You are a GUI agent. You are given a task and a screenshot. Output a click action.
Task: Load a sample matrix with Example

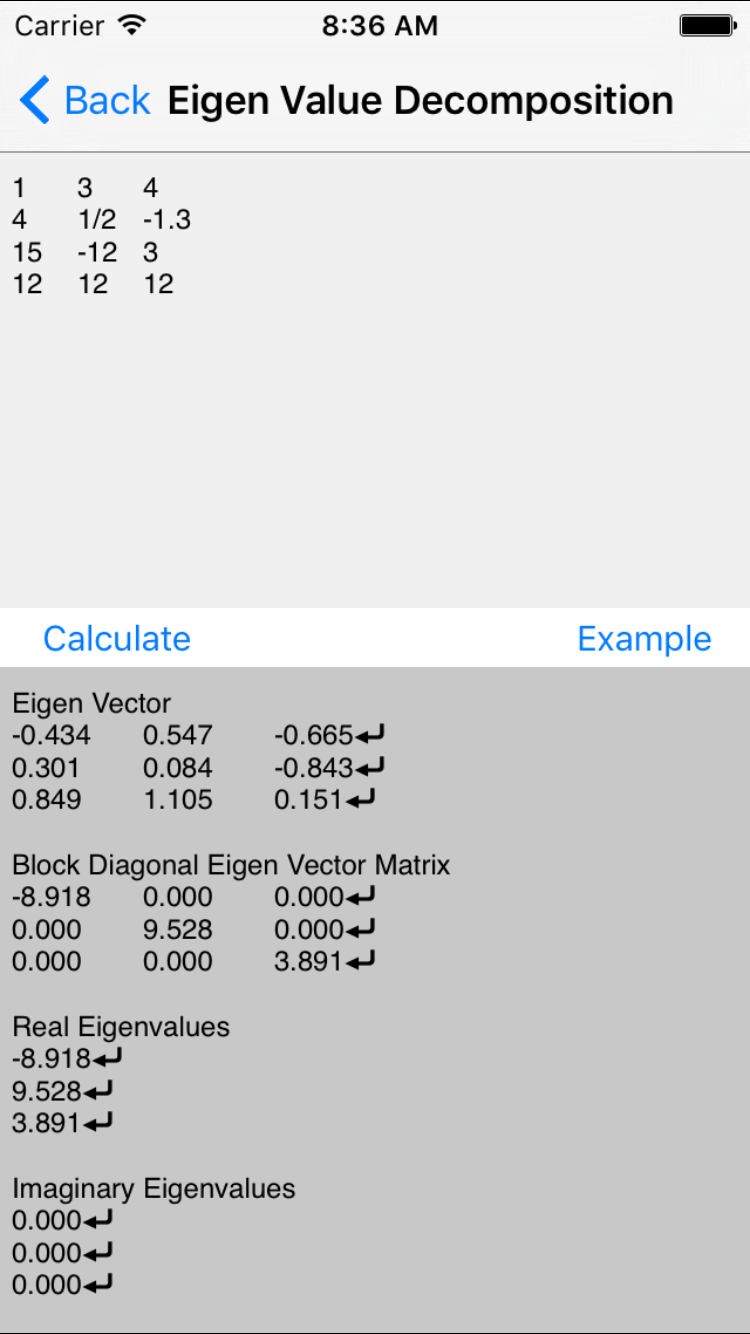point(644,638)
